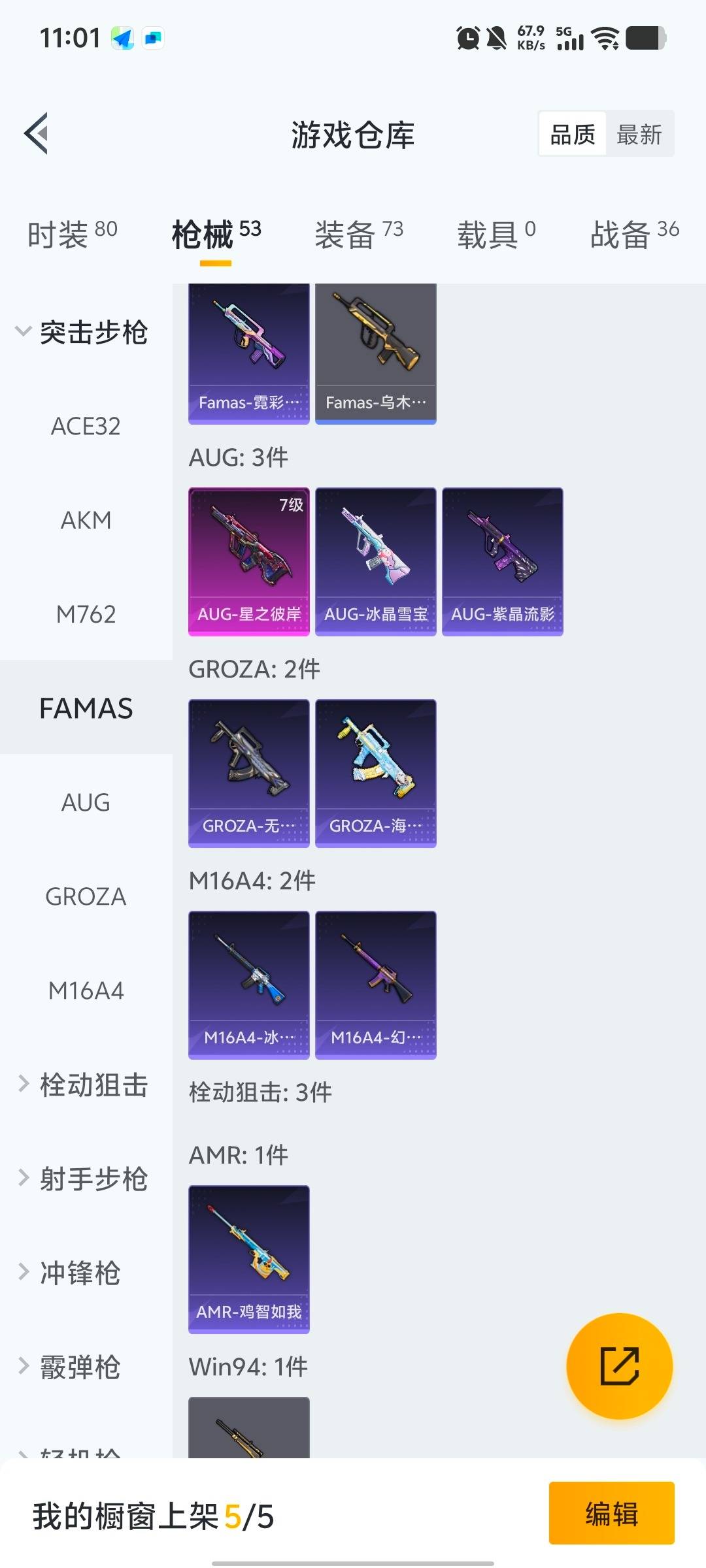
Task: Tap the yellow share floating button
Action: [x=619, y=1366]
